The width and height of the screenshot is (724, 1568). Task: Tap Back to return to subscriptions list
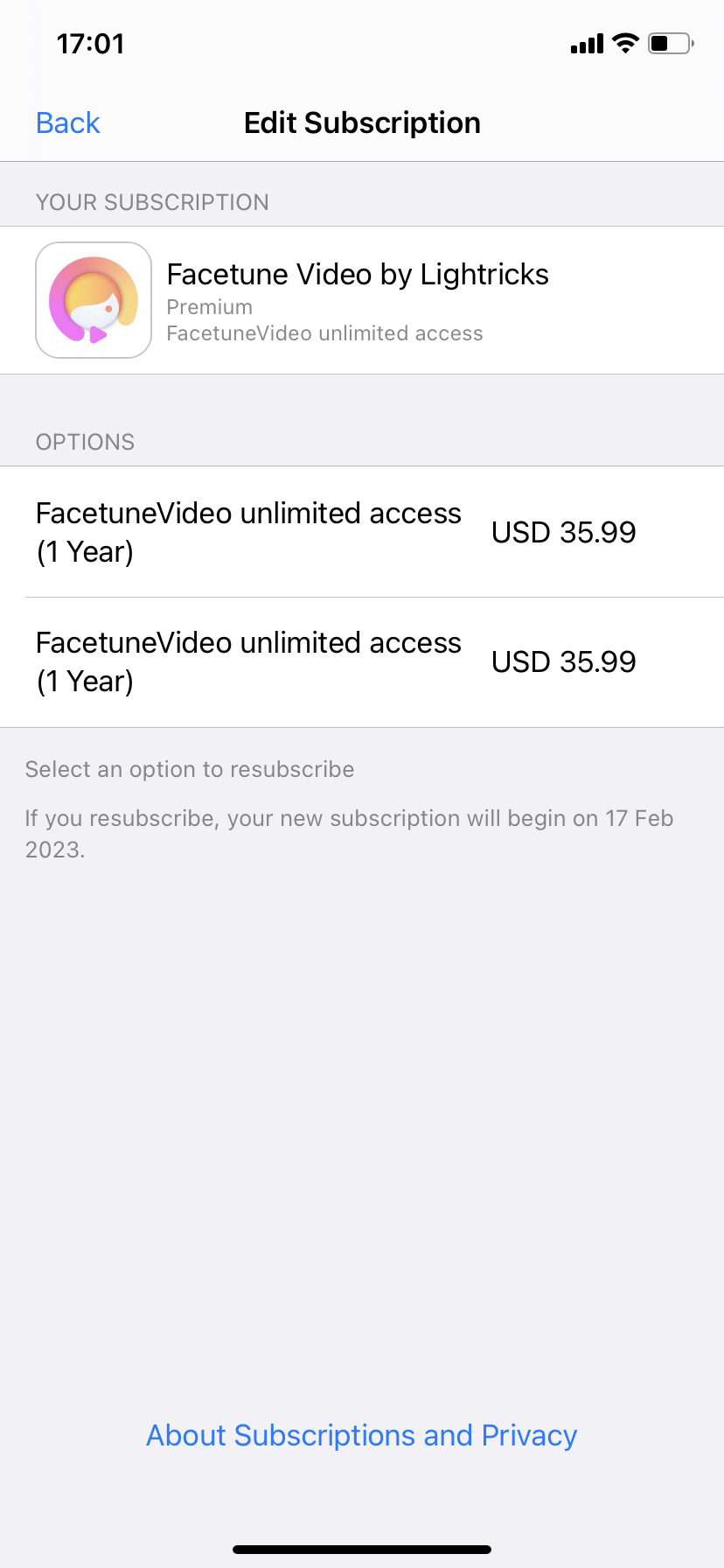tap(67, 122)
